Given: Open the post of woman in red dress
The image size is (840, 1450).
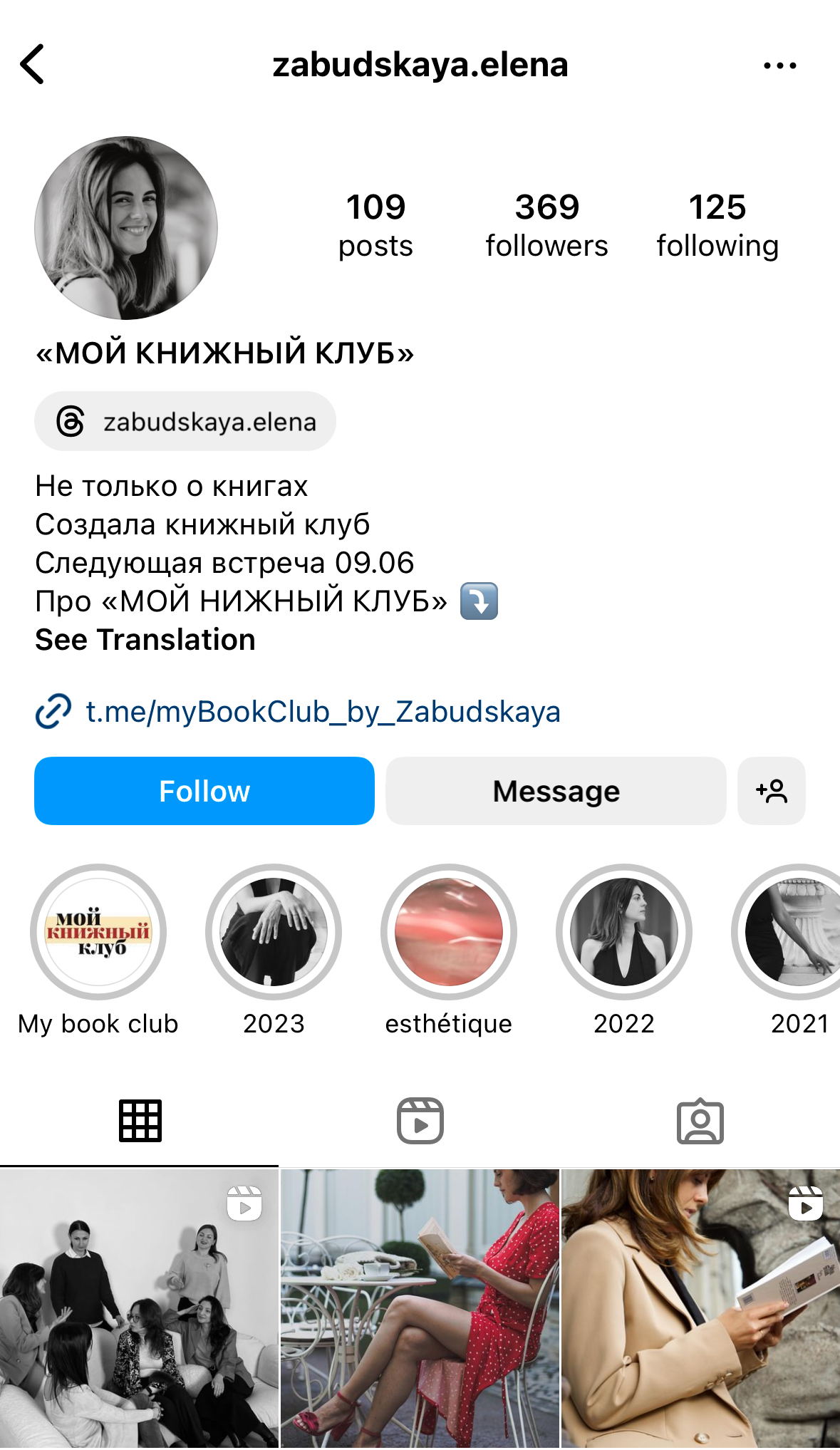Looking at the screenshot, I should click(x=420, y=1308).
